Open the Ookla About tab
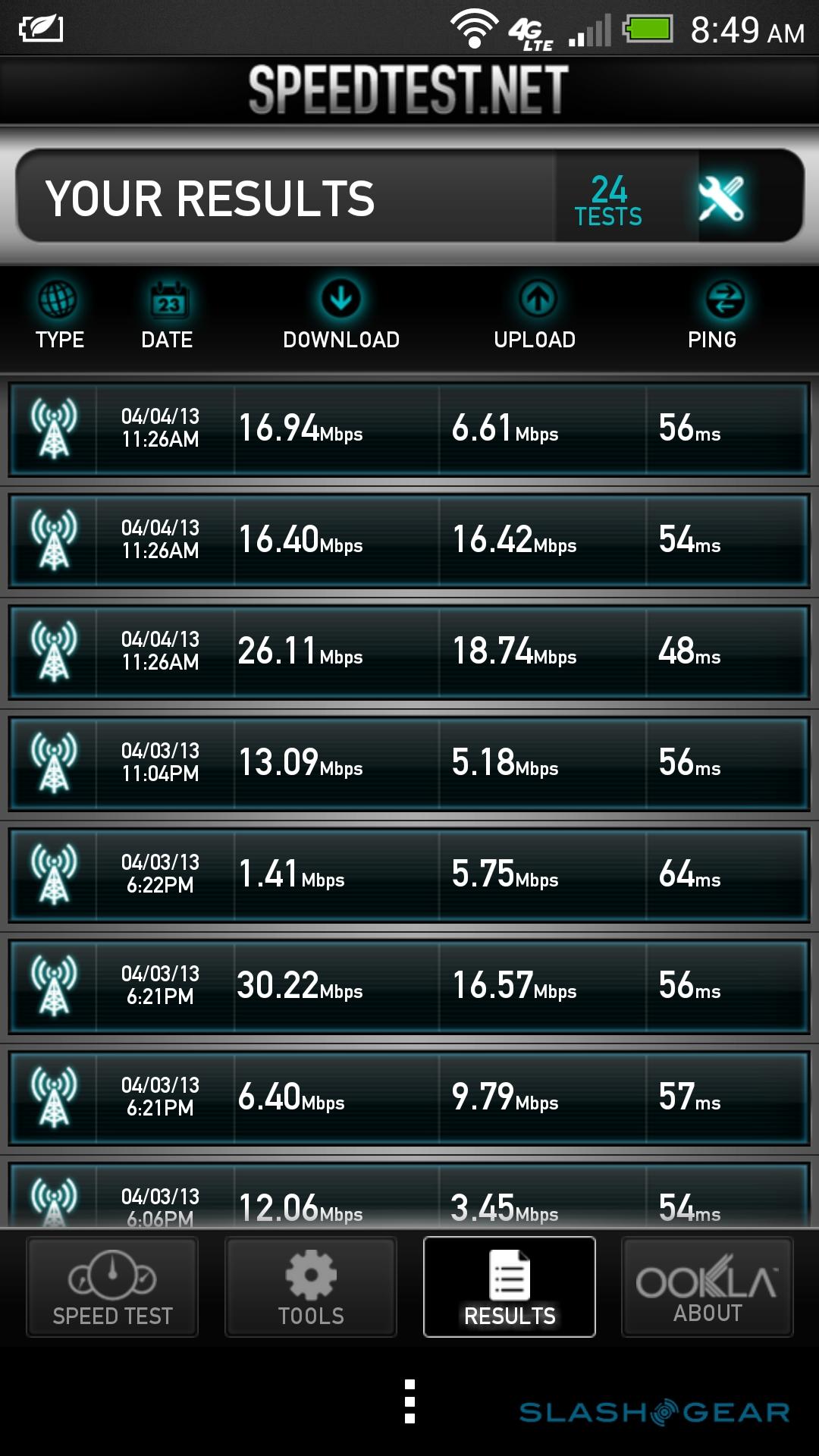Image resolution: width=819 pixels, height=1456 pixels. tap(708, 1287)
